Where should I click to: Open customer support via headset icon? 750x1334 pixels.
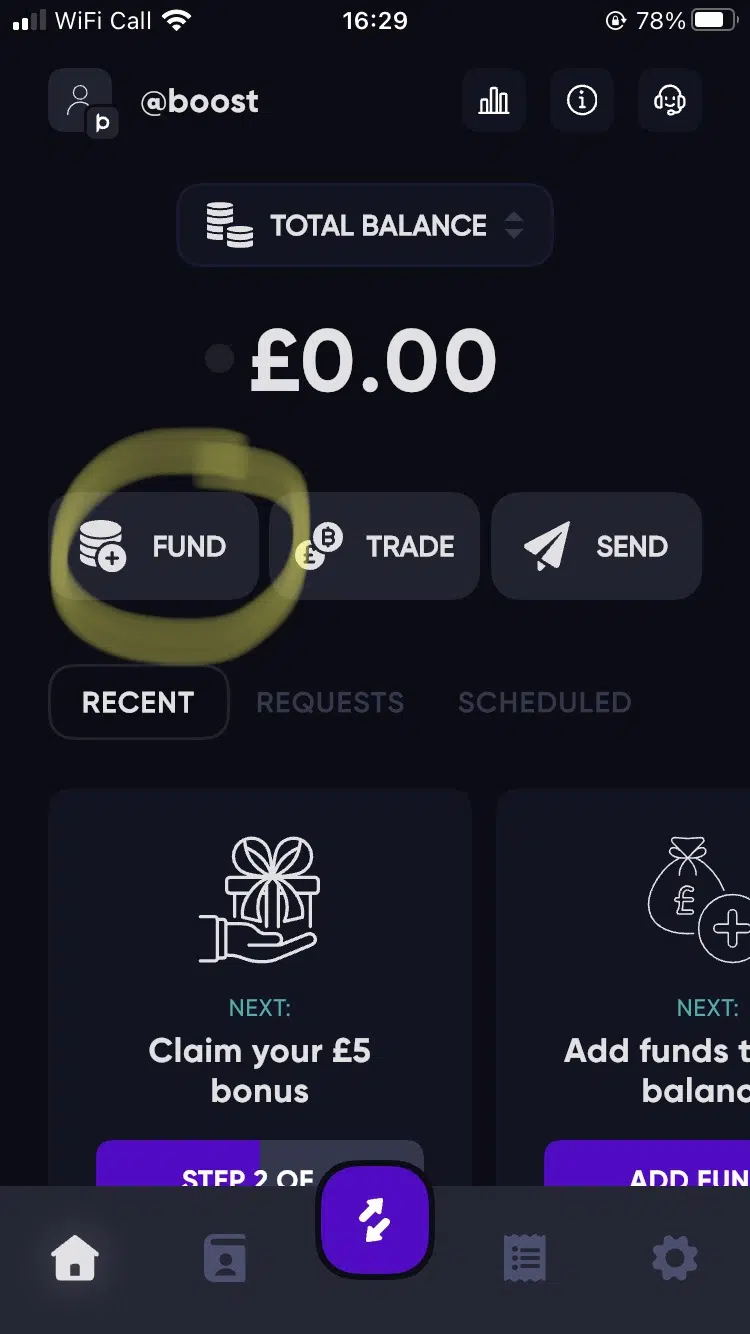point(670,100)
